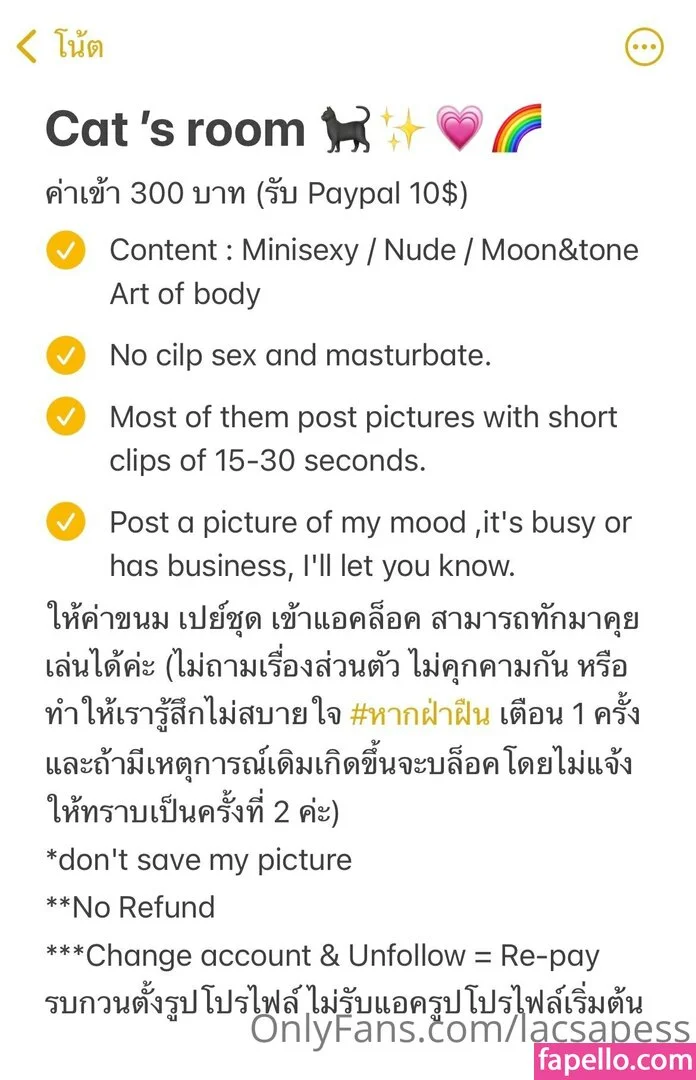
Task: Toggle the 'Post a picture of my mood' checkbox
Action: pyautogui.click(x=66, y=523)
